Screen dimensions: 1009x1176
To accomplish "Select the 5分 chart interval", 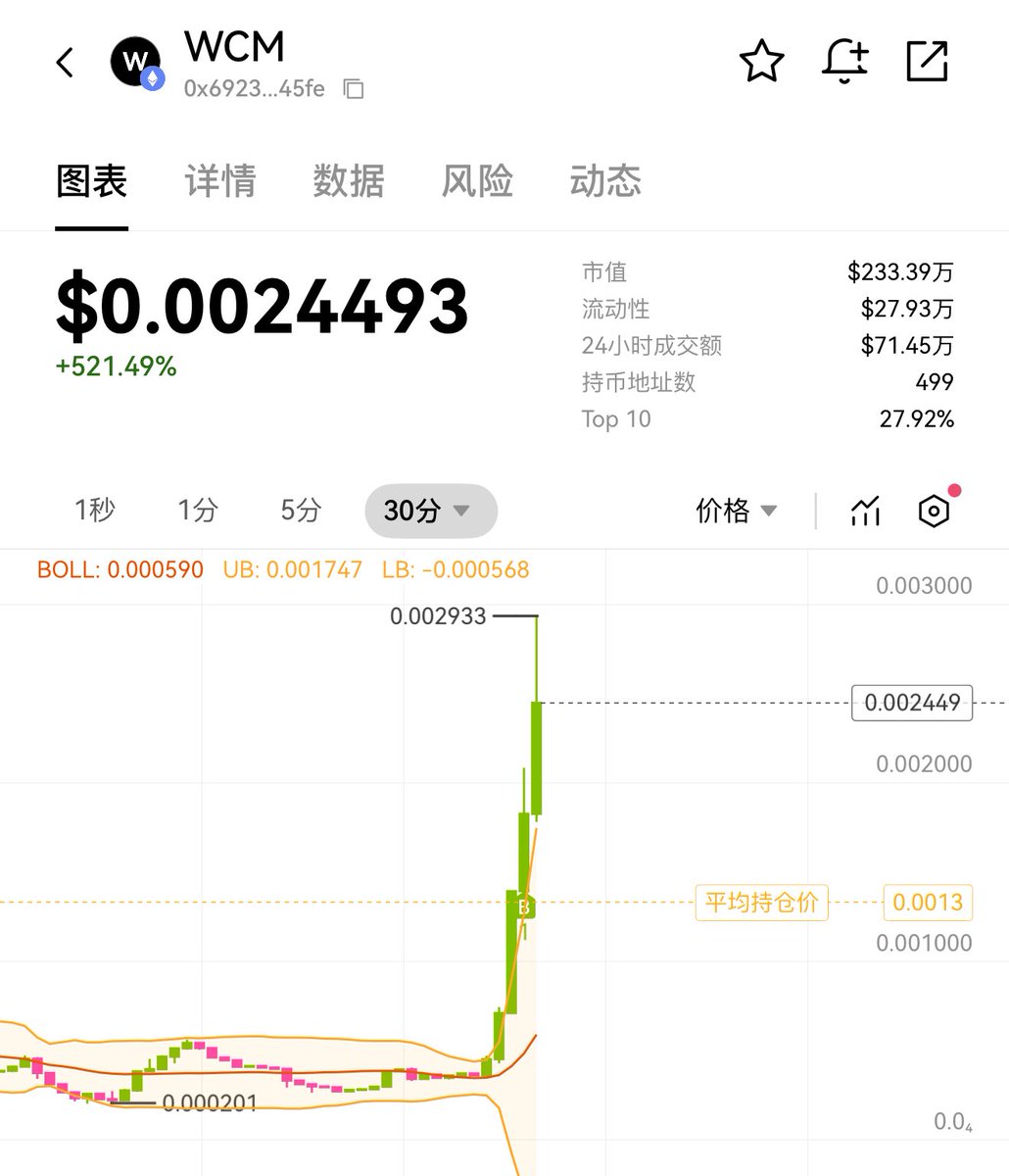I will (x=300, y=511).
